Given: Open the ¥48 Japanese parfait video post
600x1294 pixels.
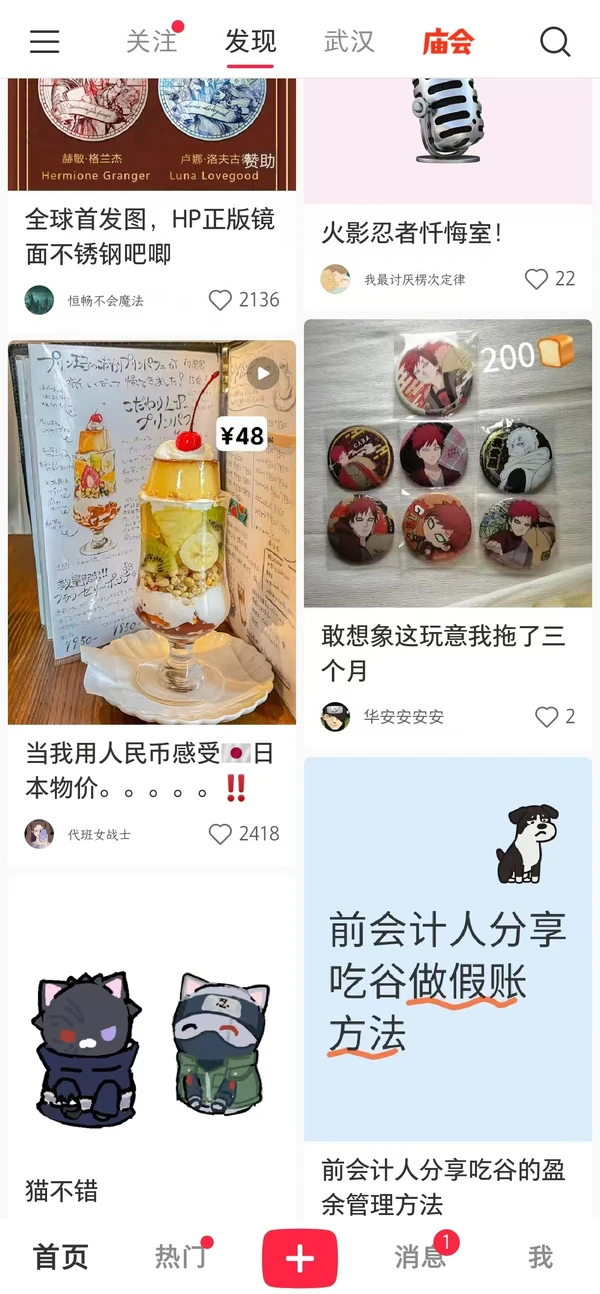Looking at the screenshot, I should pyautogui.click(x=152, y=532).
